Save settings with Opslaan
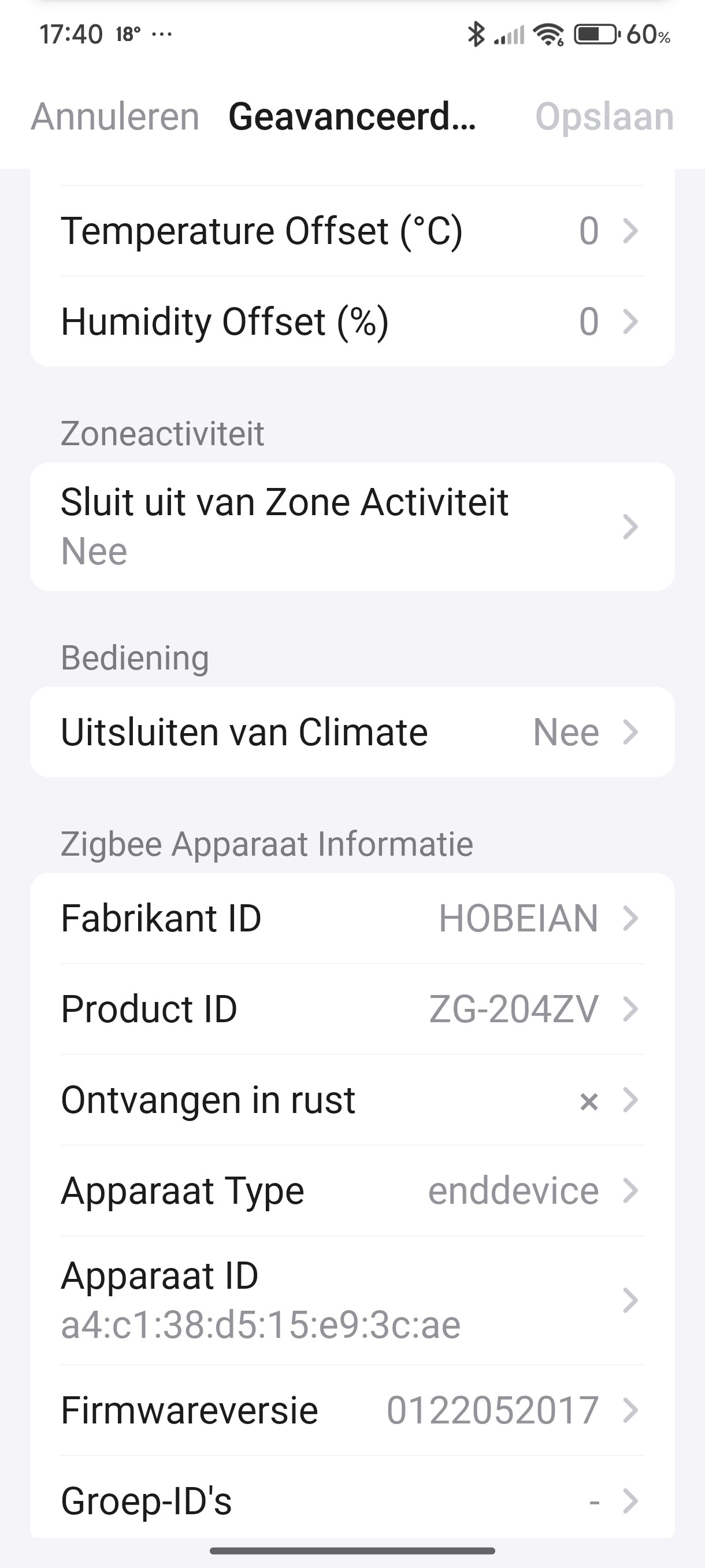Image resolution: width=705 pixels, height=1568 pixels. tap(604, 116)
